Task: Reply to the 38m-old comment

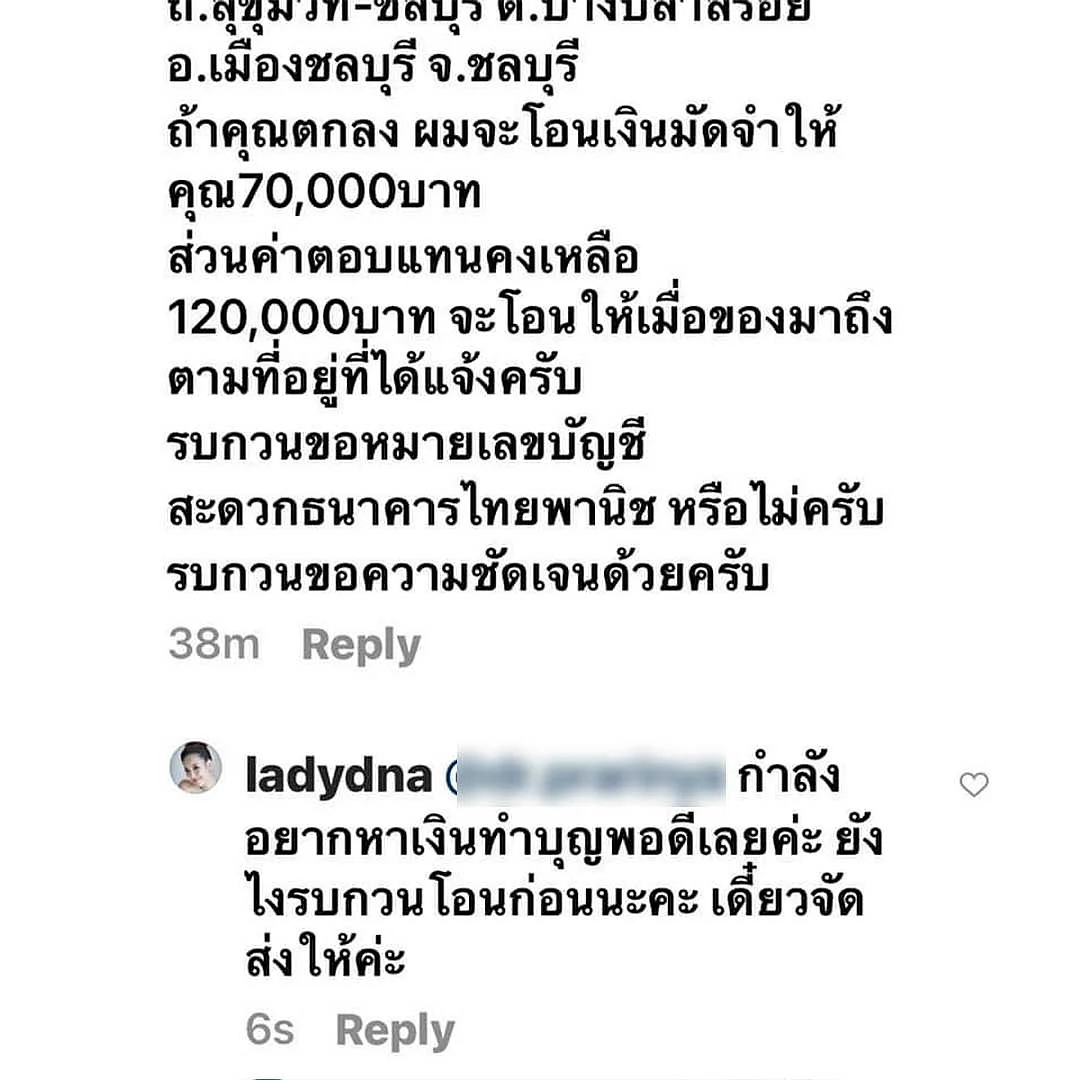Action: (361, 646)
